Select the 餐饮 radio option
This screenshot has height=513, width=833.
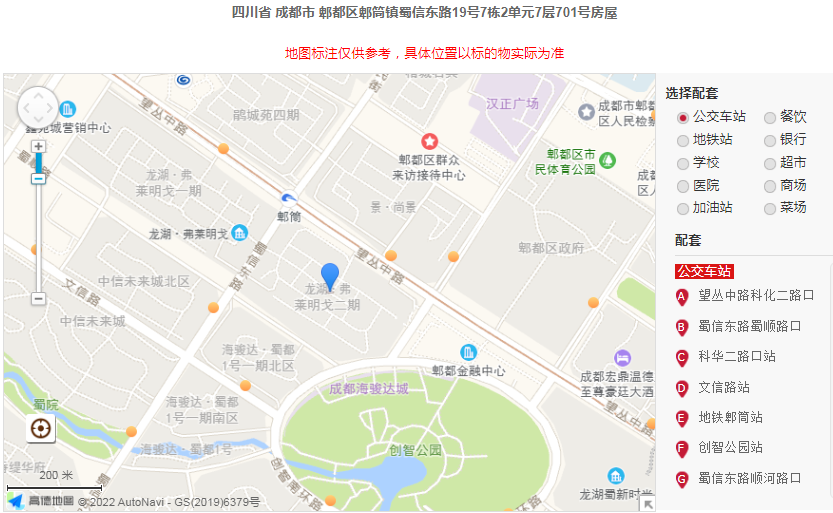coord(770,117)
